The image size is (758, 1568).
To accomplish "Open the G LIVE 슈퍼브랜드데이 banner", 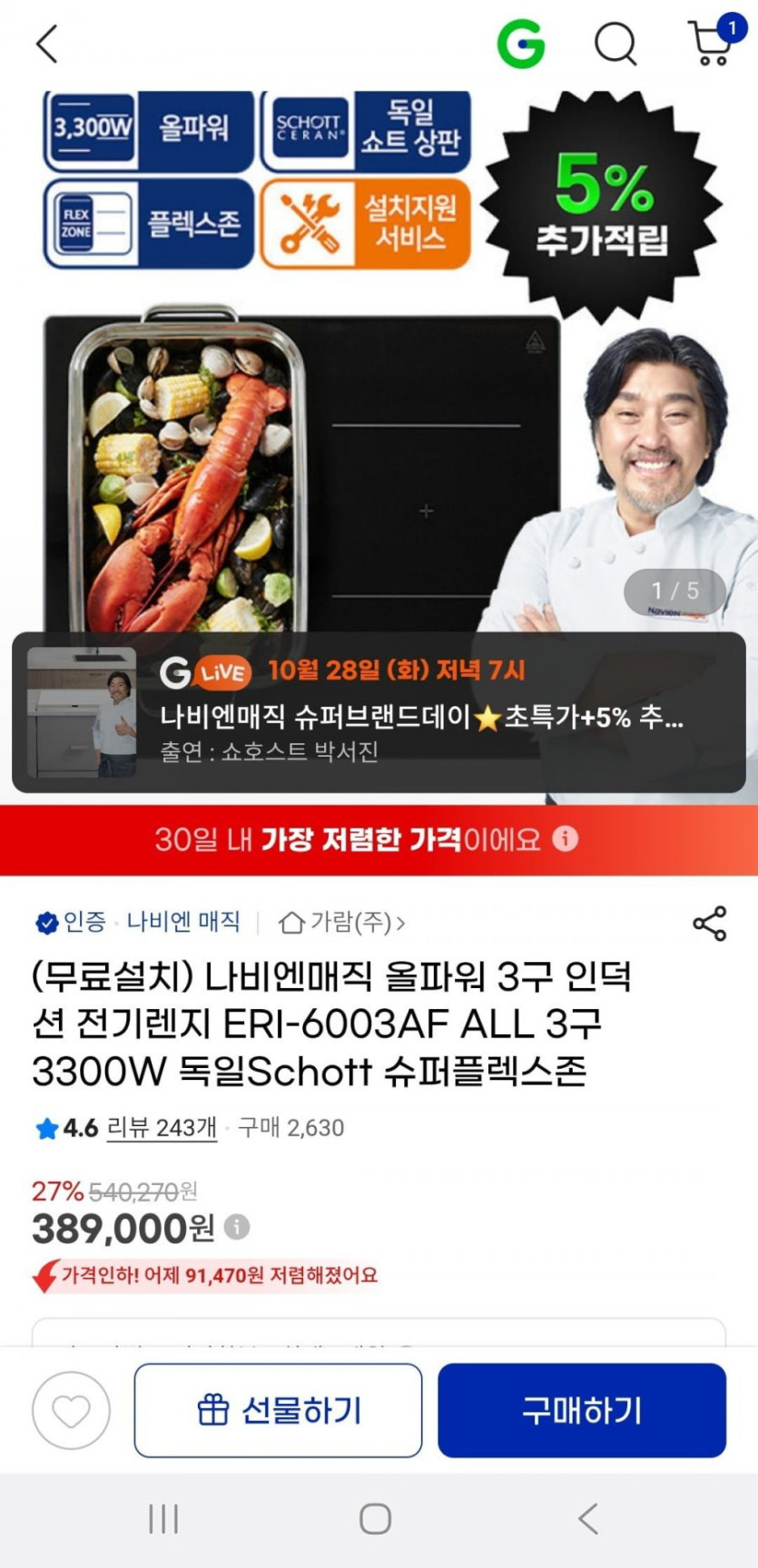I will point(379,712).
